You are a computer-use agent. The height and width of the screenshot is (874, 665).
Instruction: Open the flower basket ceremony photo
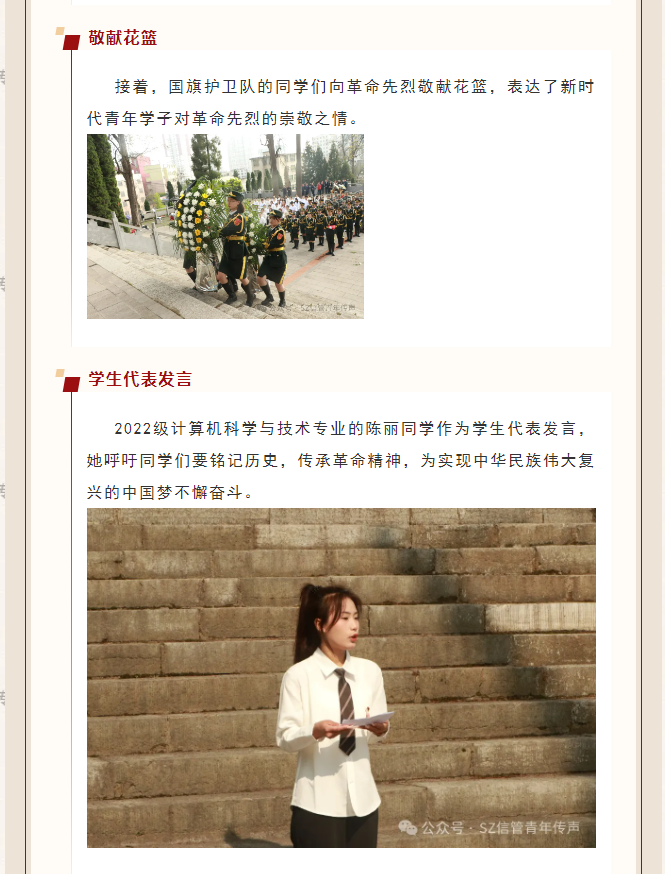point(225,226)
